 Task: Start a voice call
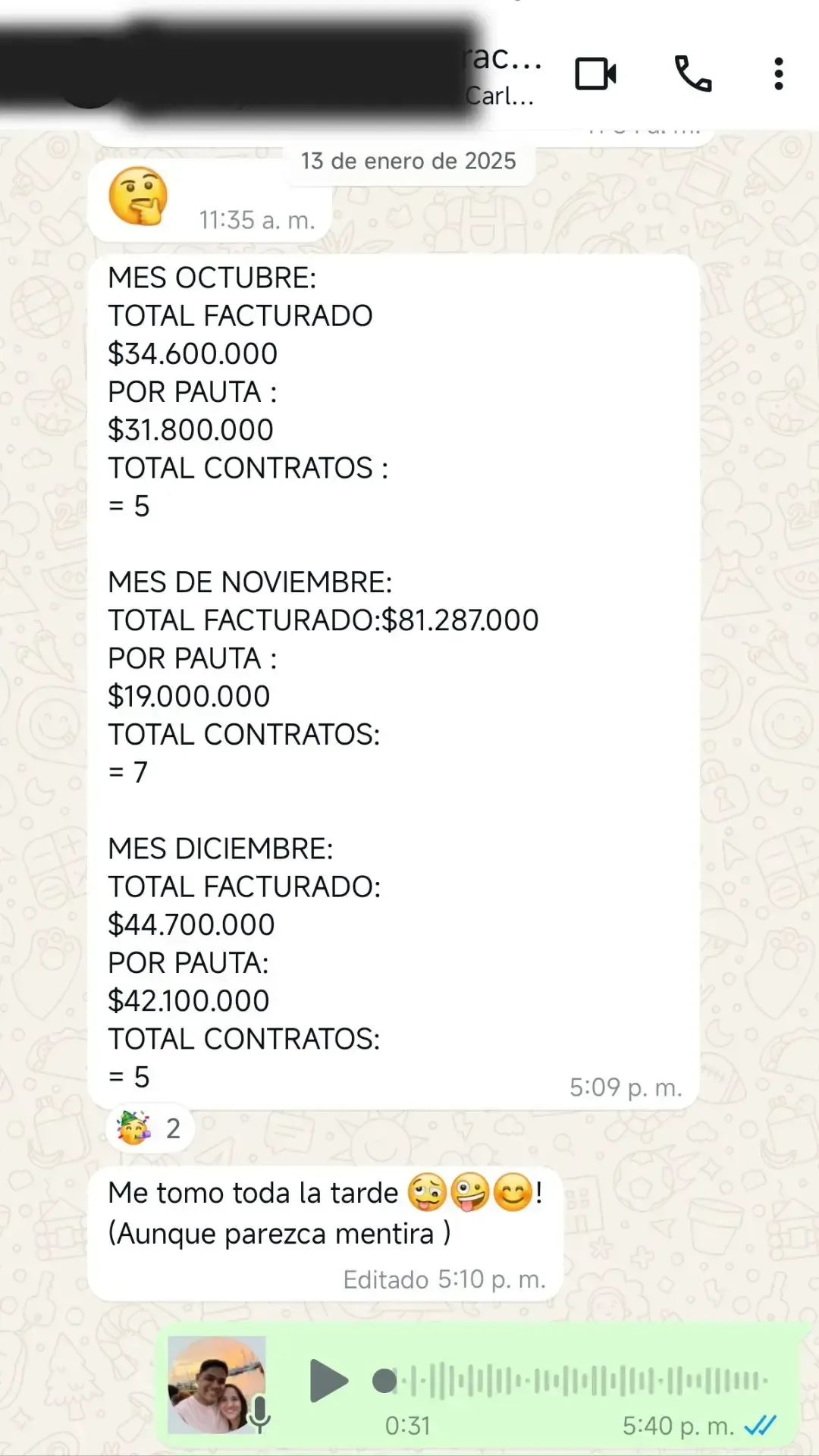[692, 74]
